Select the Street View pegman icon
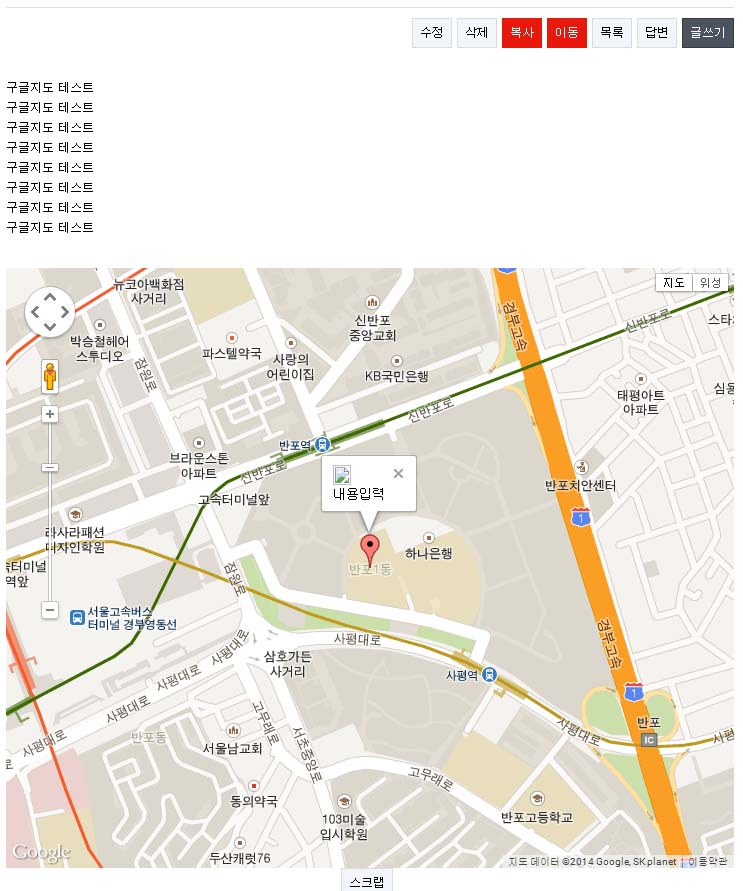This screenshot has height=891, width=743. click(50, 377)
